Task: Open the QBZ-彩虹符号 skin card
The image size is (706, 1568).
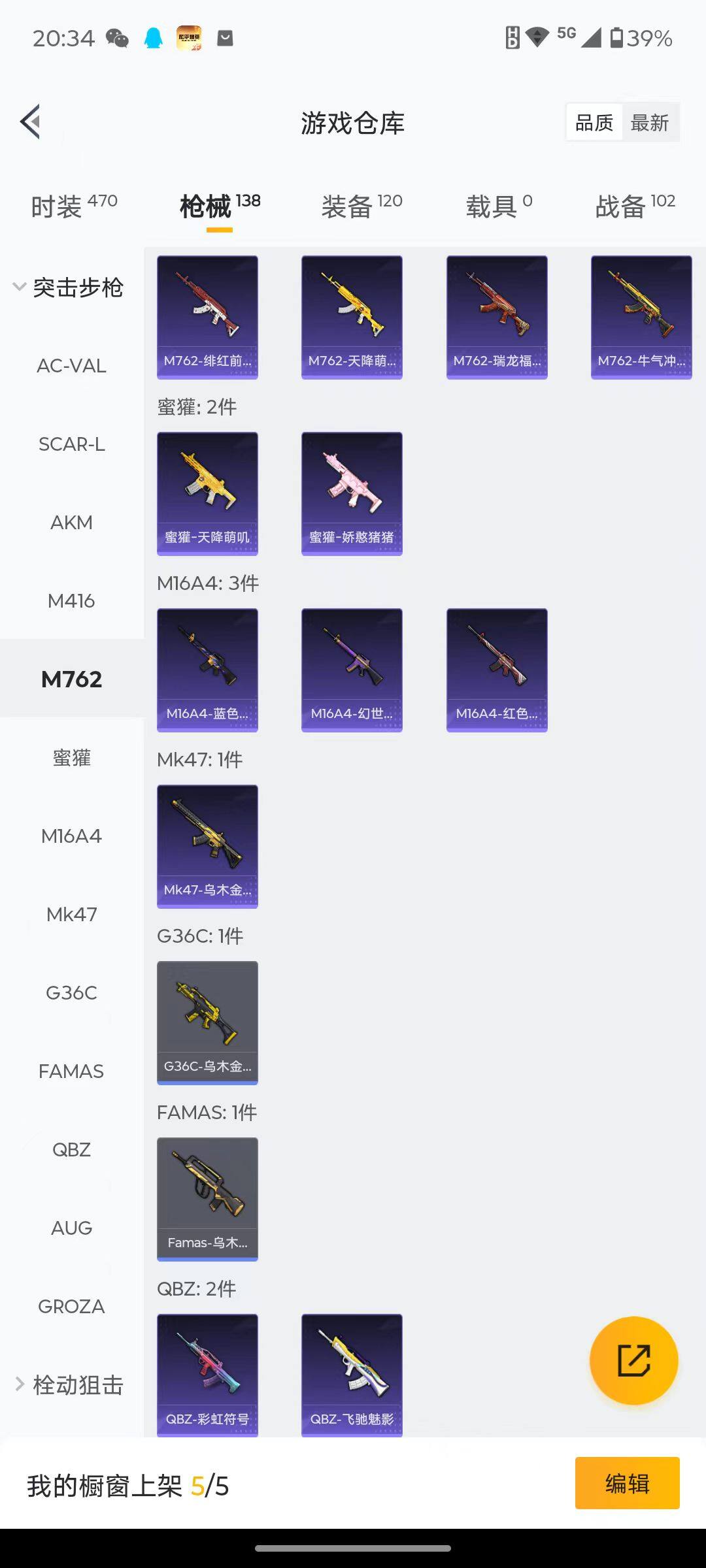Action: coord(207,1375)
